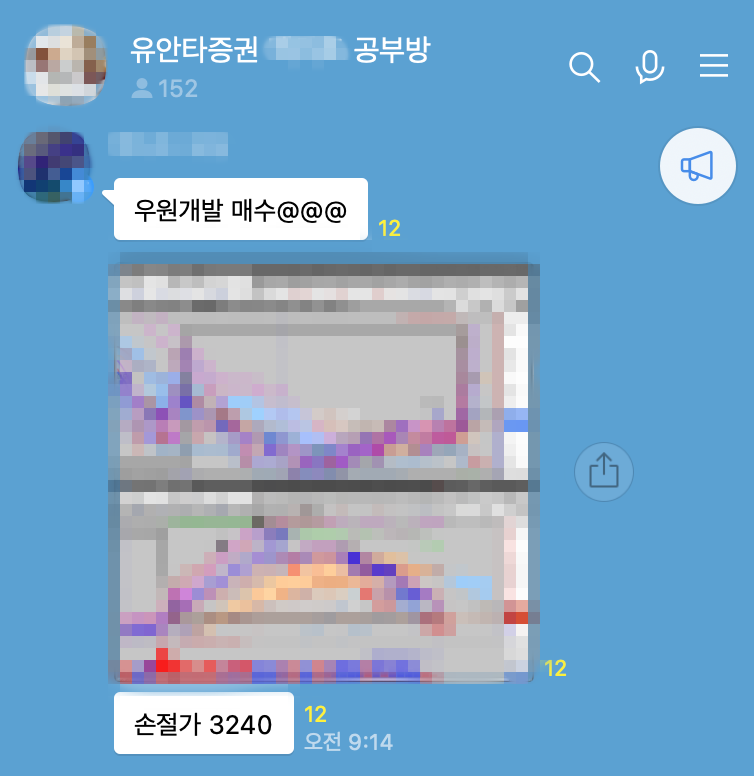Open the 유안타증권 공부방 room info
This screenshot has width=754, height=776.
pos(280,50)
